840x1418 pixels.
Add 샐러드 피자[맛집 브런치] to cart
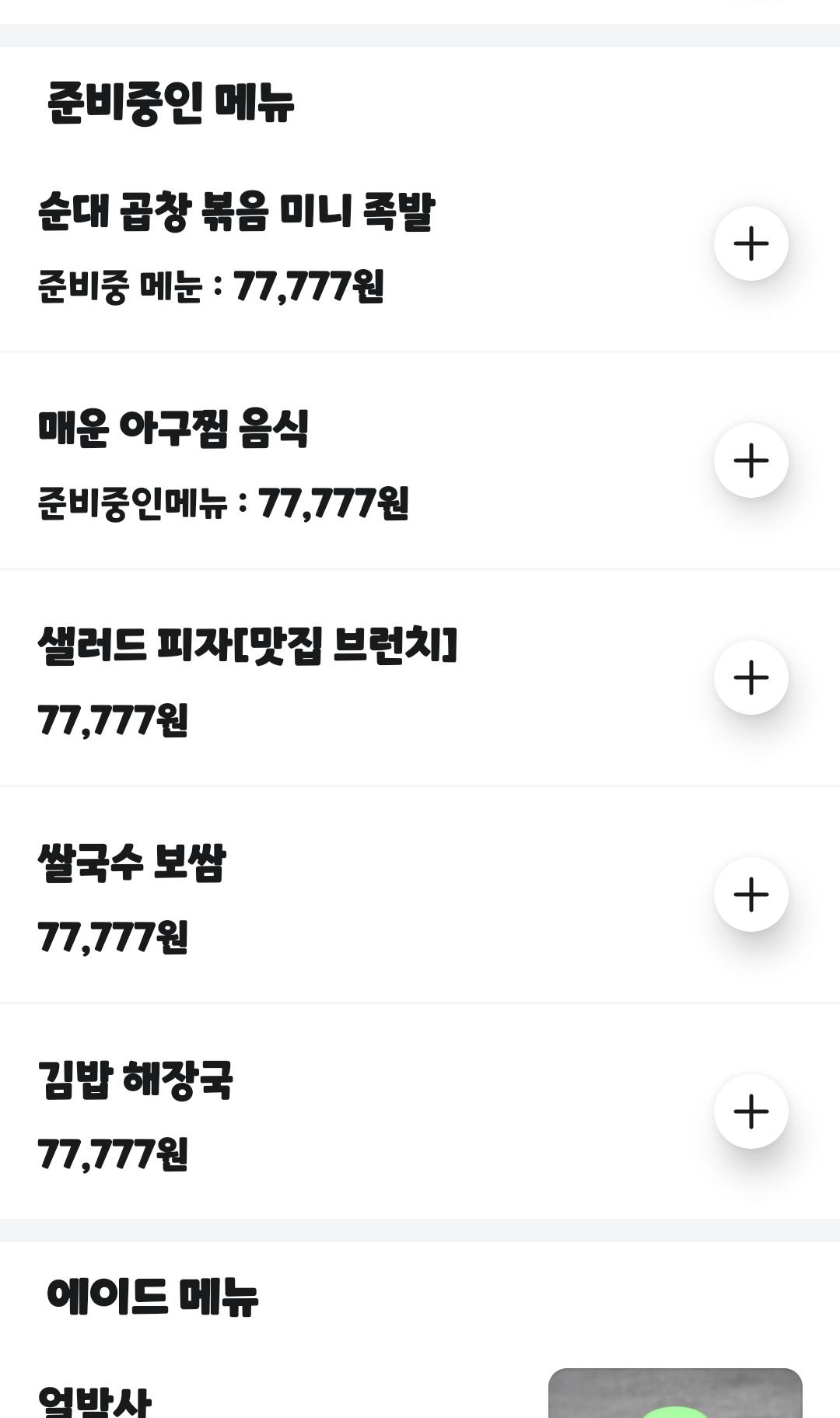(751, 677)
